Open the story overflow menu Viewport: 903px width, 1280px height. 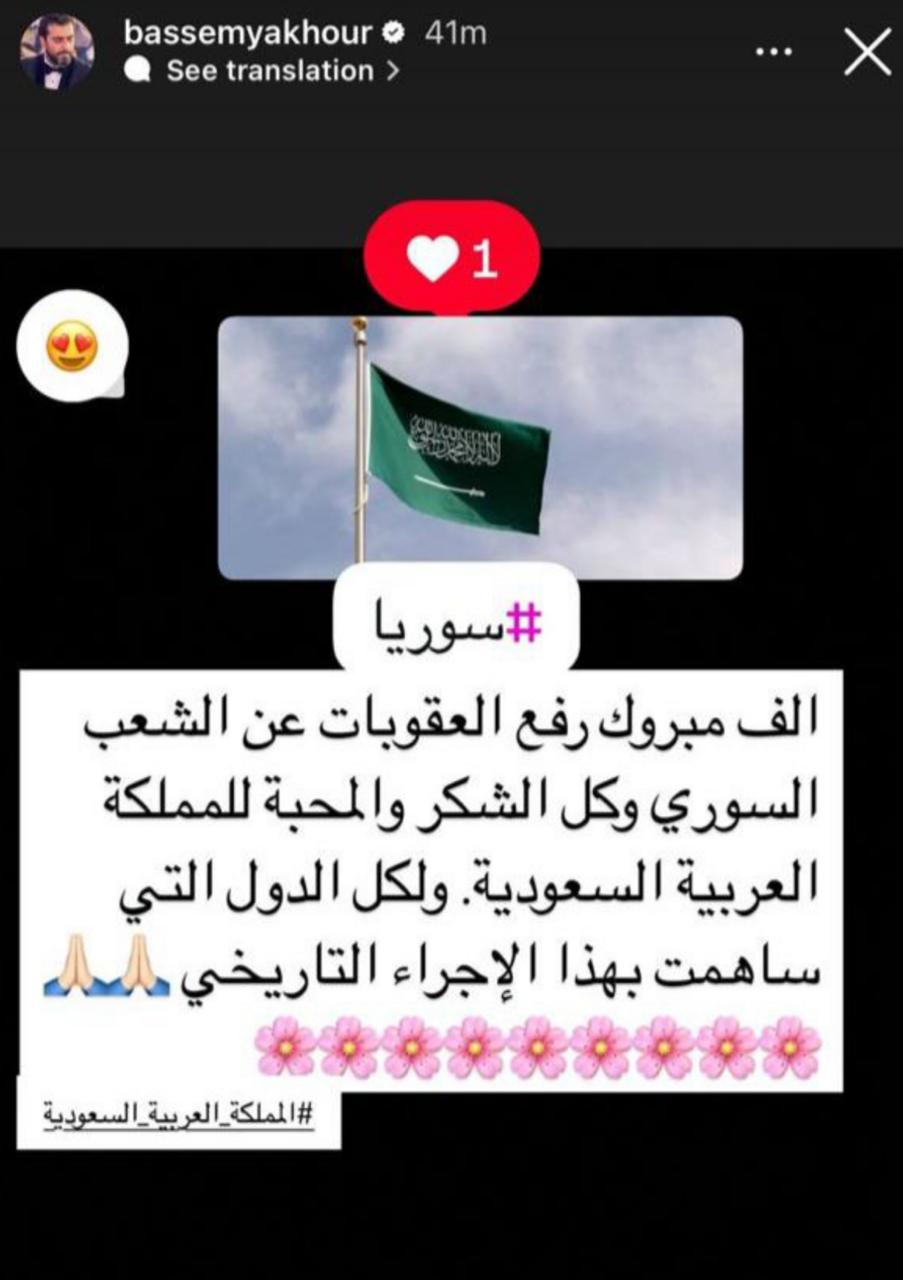point(773,52)
